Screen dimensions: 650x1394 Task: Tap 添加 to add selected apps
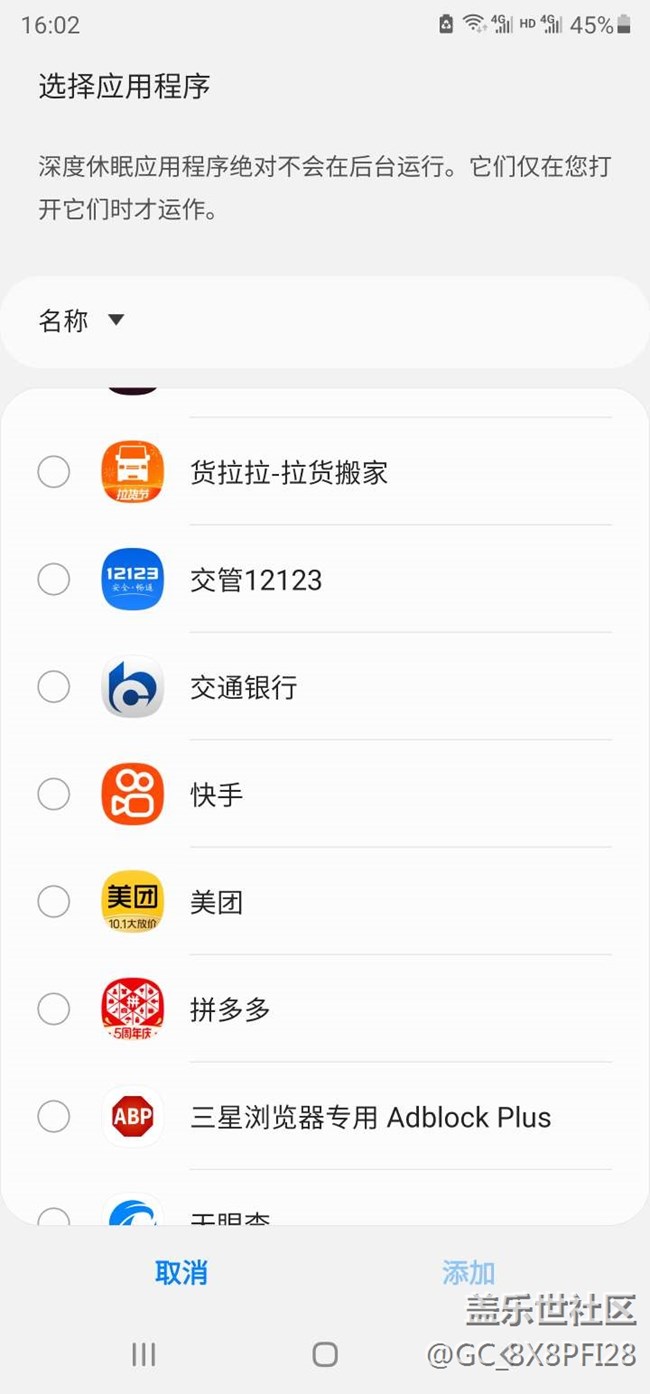pyautogui.click(x=468, y=1273)
